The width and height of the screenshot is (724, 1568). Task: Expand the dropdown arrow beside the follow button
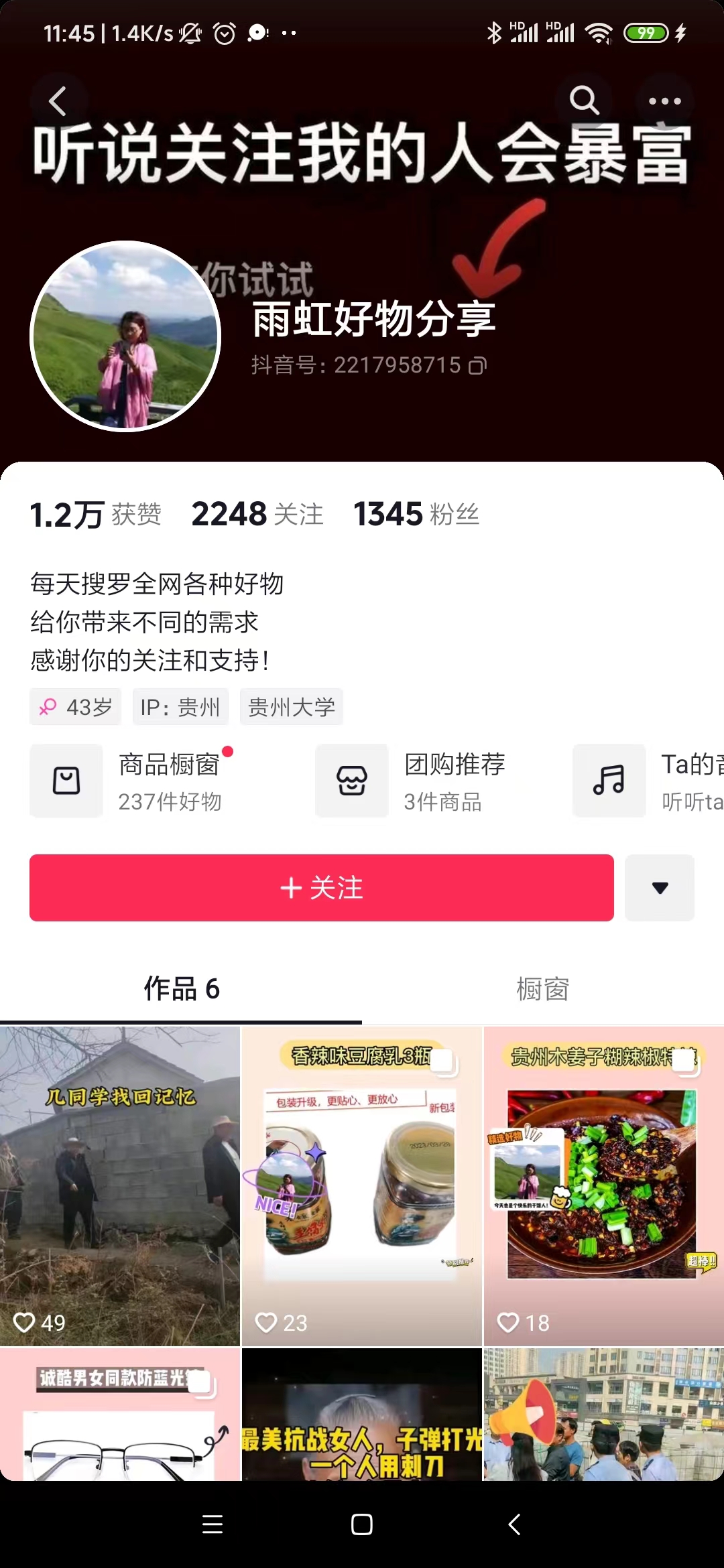point(660,888)
